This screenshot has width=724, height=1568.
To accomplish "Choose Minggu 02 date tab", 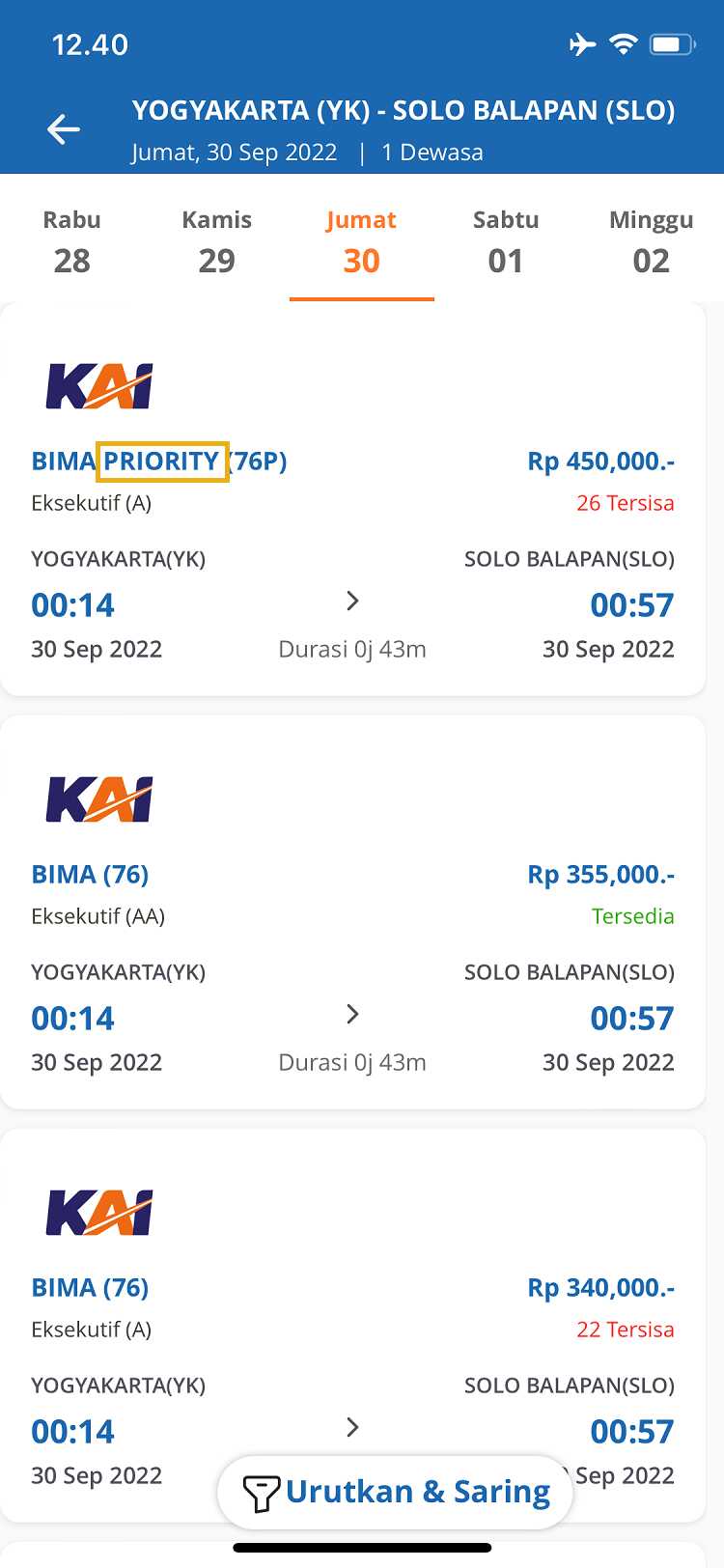I will pos(651,242).
